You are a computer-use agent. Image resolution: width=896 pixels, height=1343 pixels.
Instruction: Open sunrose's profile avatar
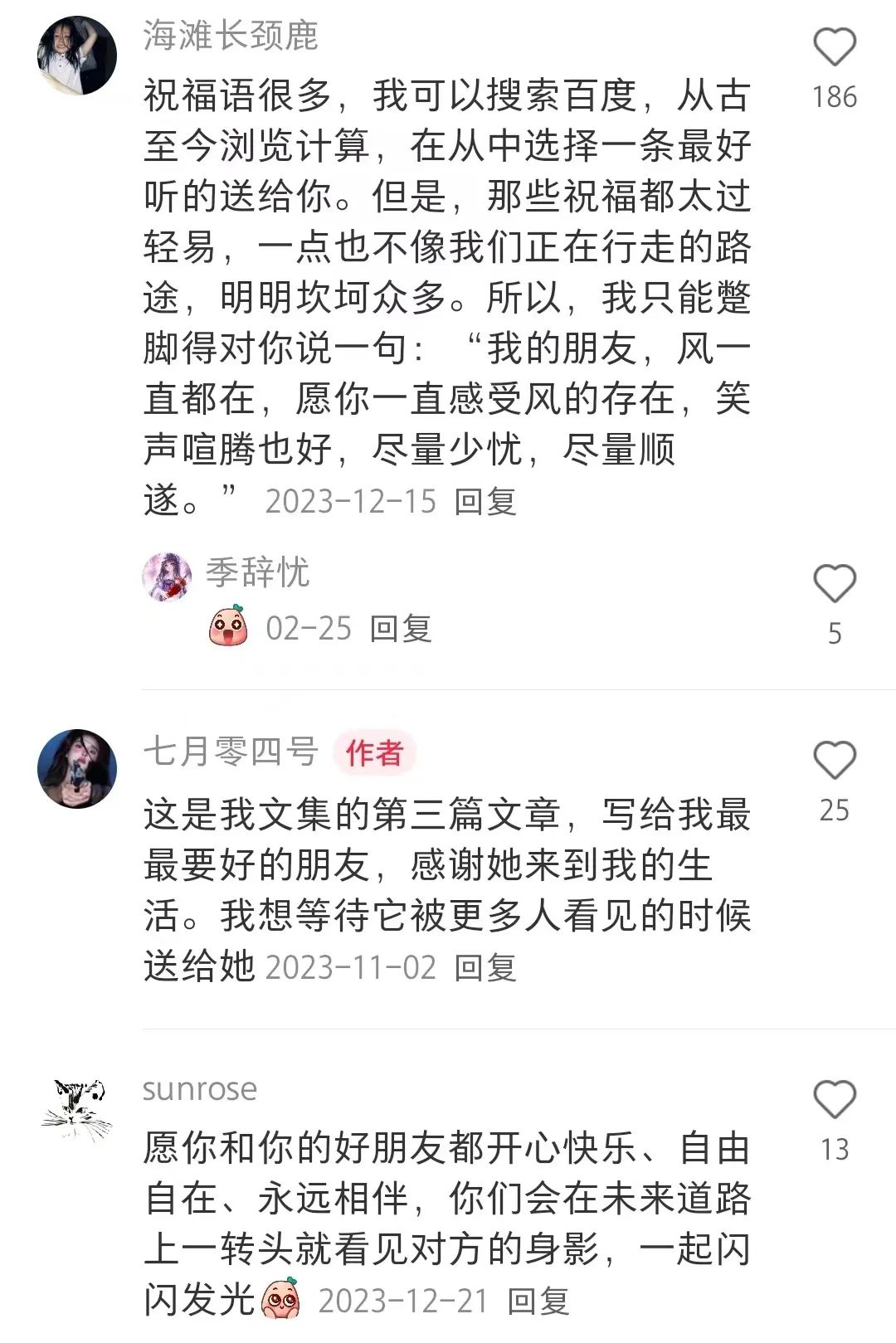coord(77,1109)
